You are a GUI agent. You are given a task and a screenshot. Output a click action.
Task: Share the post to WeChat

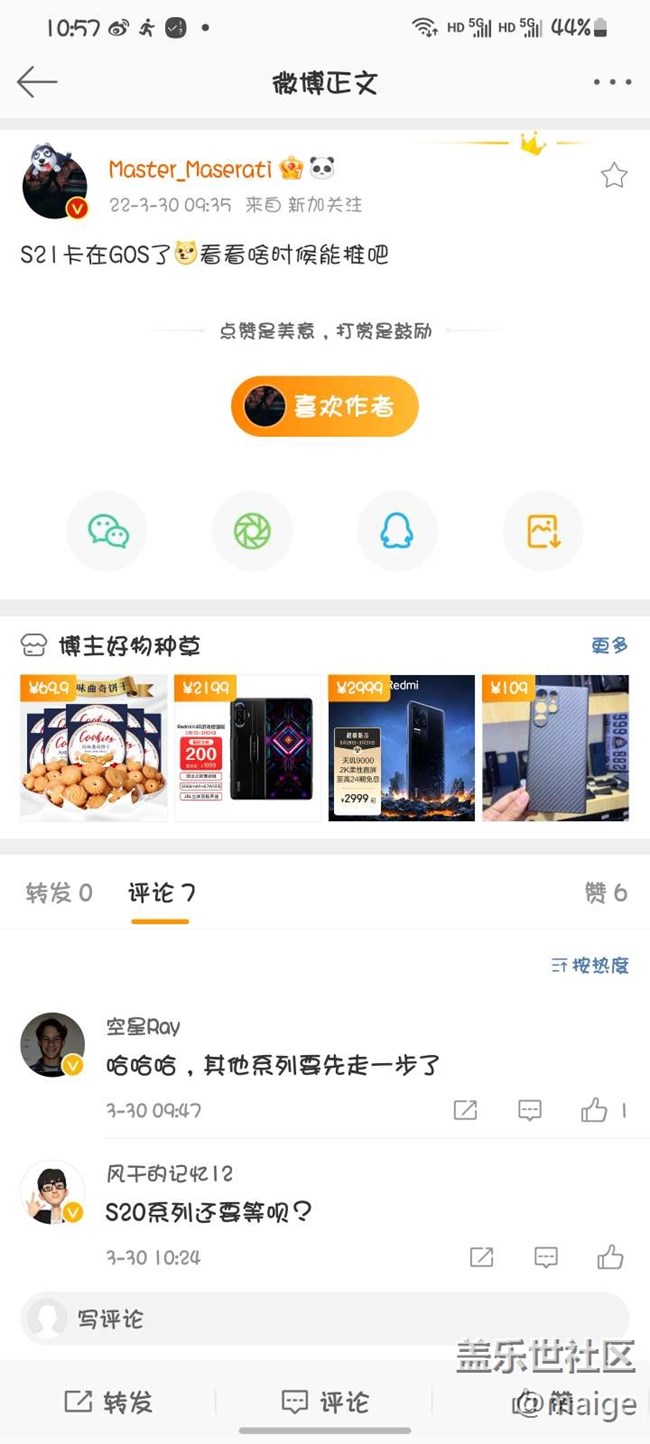108,531
